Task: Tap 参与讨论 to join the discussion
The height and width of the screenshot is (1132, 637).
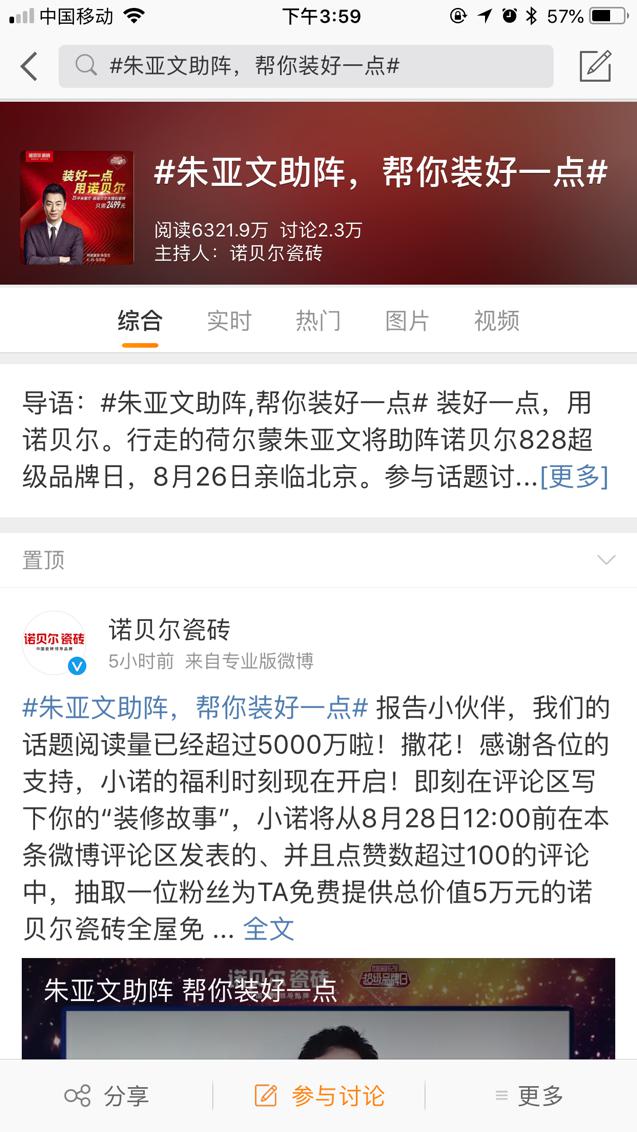Action: point(319,1096)
